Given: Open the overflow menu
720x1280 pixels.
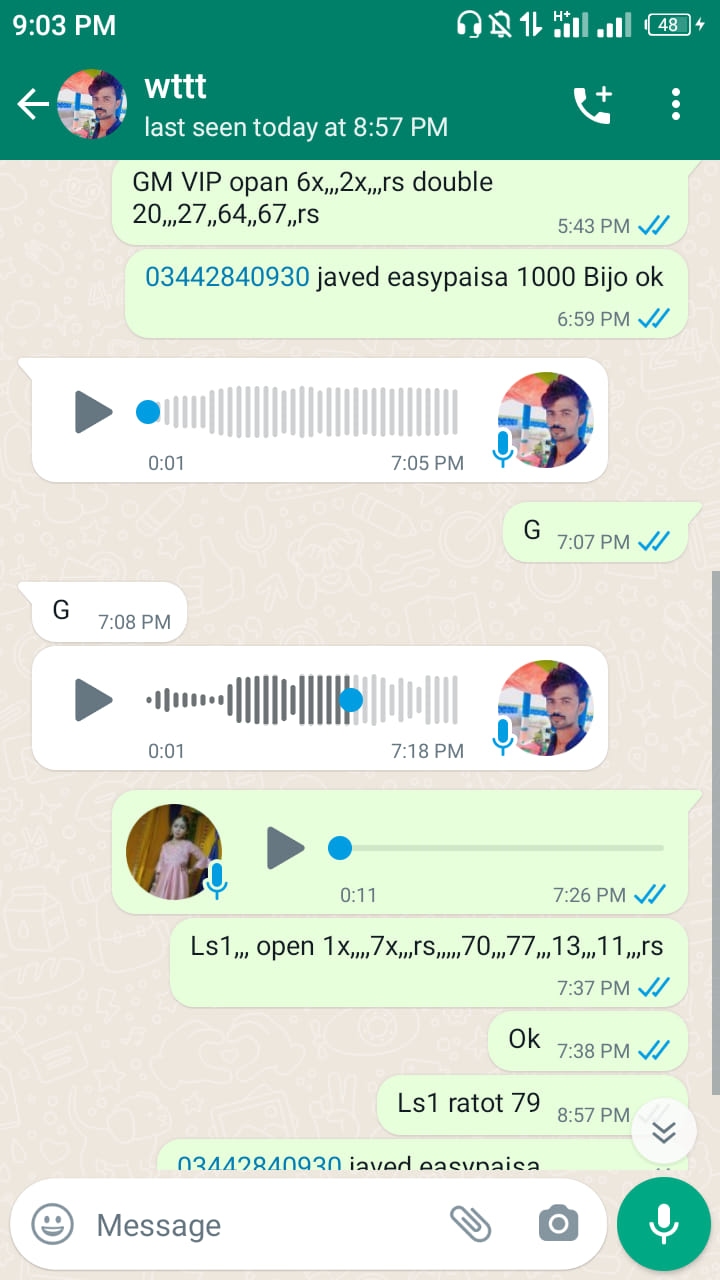Looking at the screenshot, I should pos(676,104).
